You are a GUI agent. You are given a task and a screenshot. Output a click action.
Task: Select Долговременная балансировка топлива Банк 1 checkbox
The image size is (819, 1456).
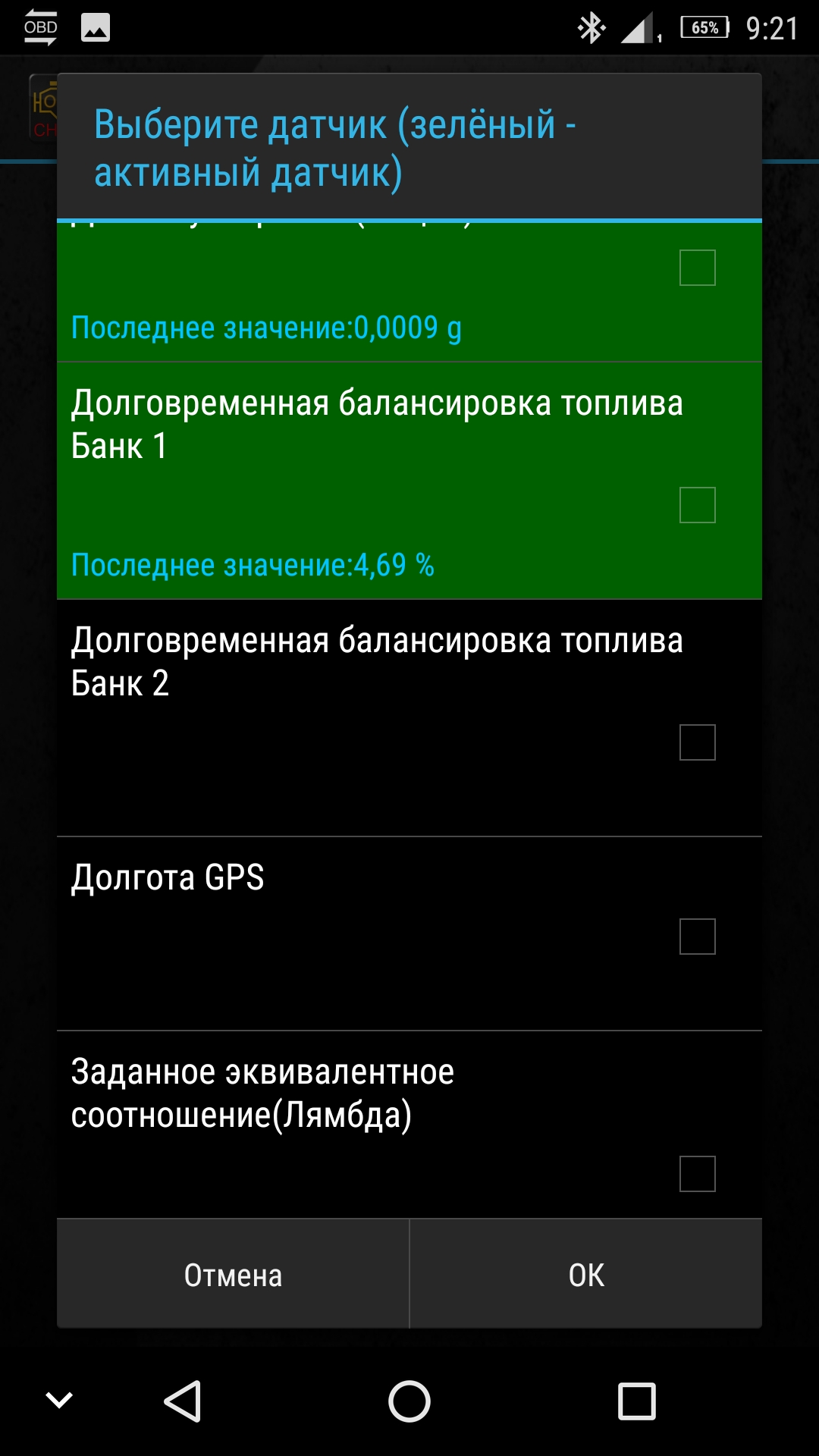pos(698,505)
